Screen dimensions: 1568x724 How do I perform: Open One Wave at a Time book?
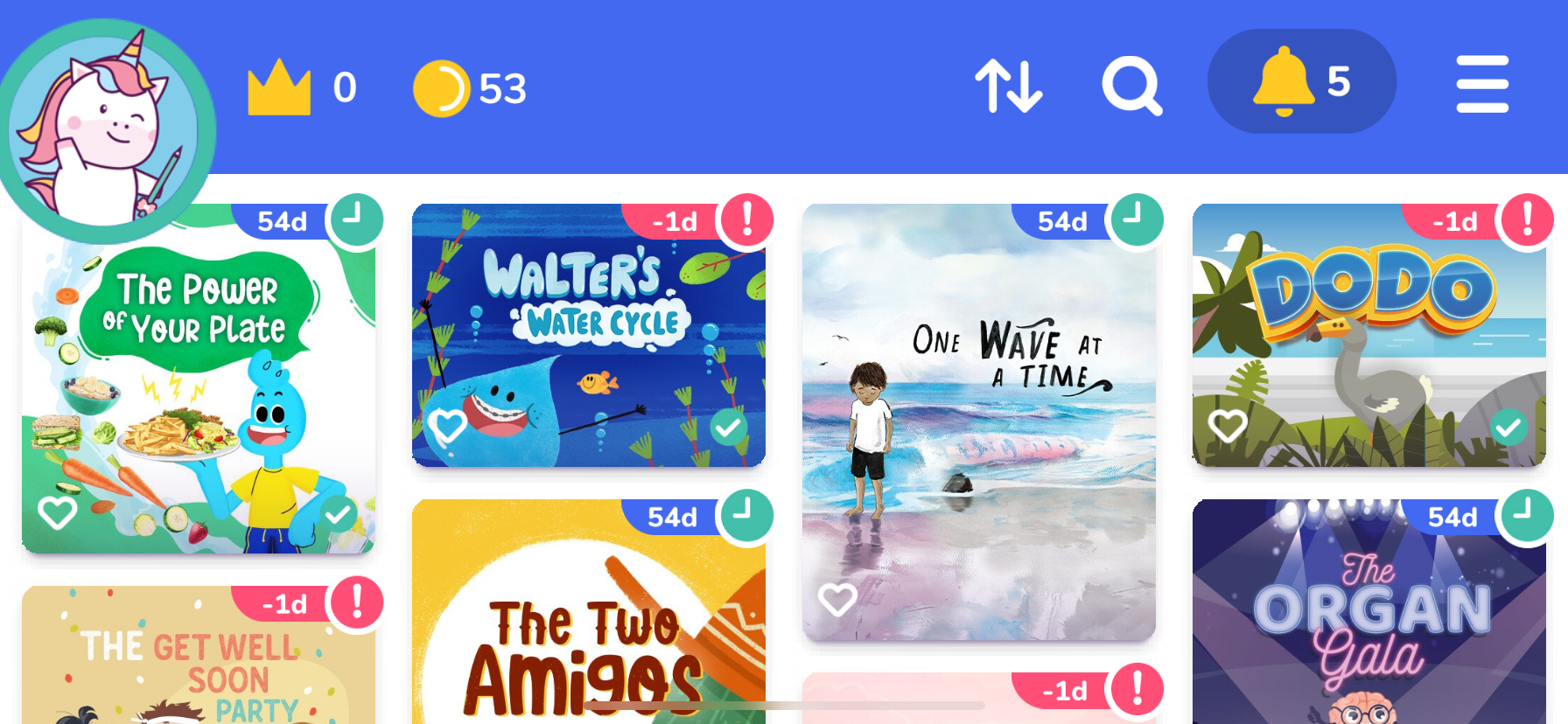(x=978, y=420)
